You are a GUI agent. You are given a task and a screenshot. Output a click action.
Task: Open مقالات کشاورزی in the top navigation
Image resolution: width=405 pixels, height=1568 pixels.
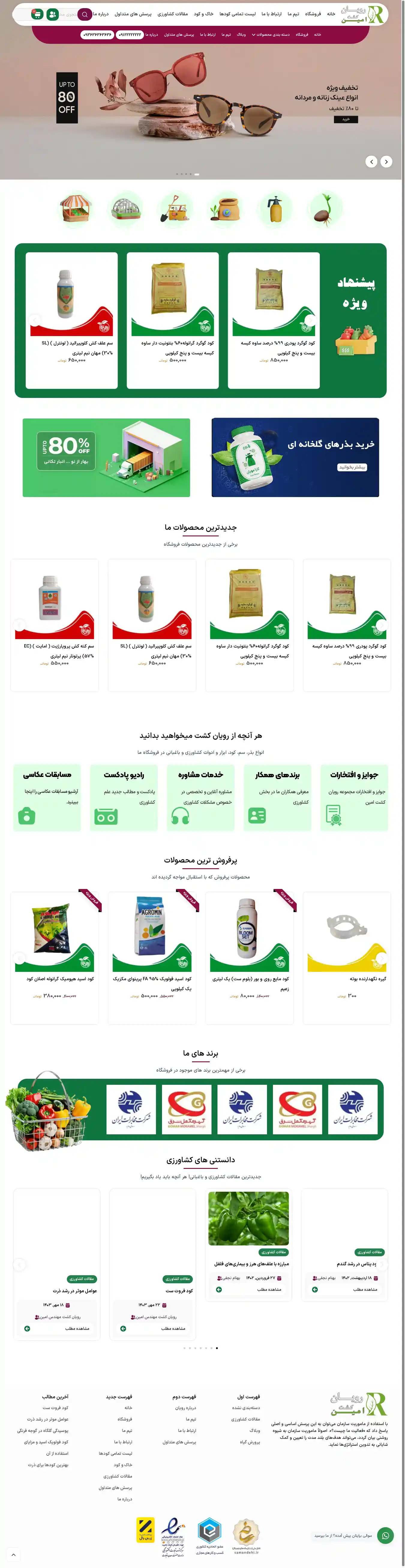tap(173, 14)
